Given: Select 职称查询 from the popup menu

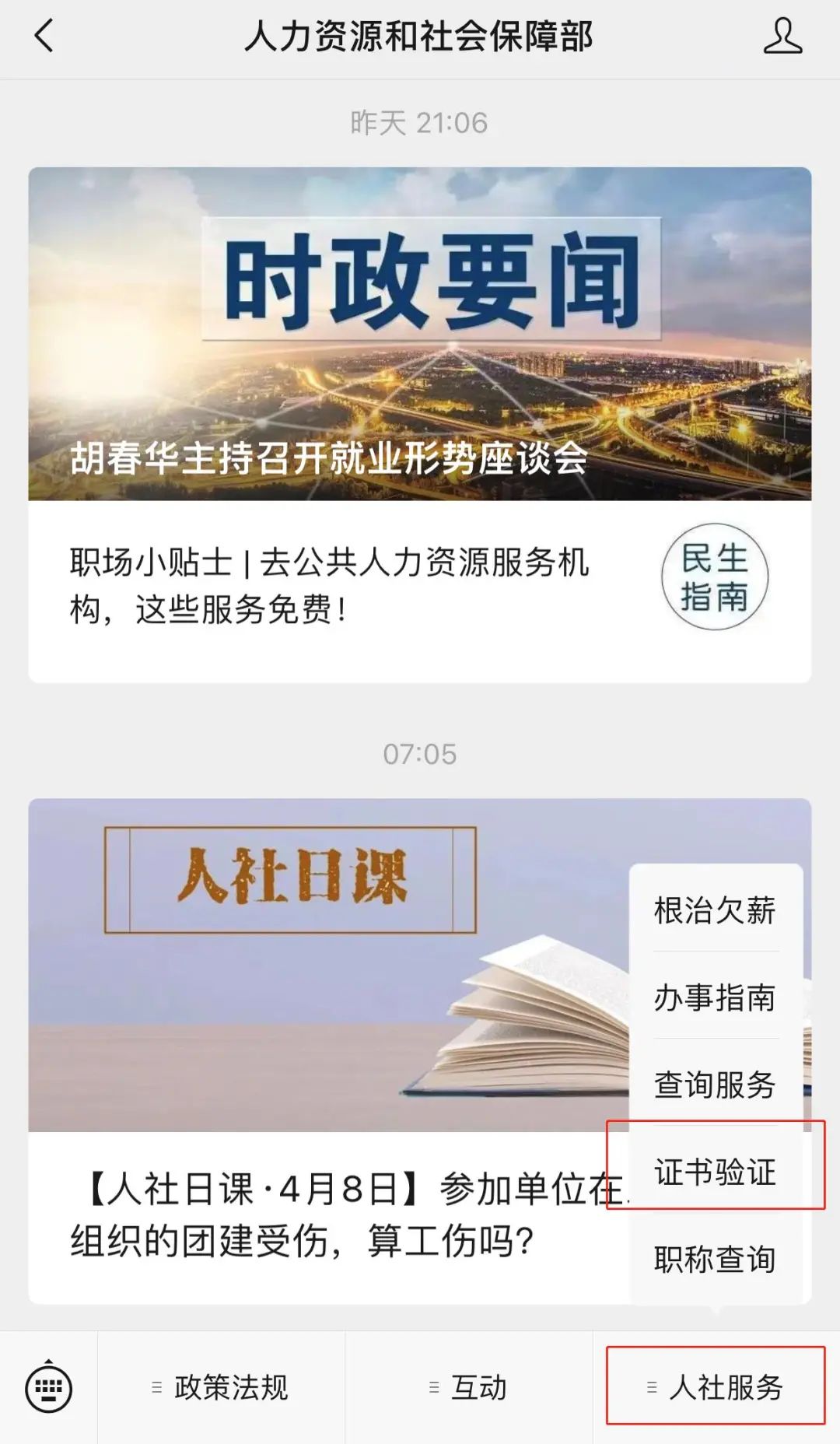Looking at the screenshot, I should pos(715,1259).
